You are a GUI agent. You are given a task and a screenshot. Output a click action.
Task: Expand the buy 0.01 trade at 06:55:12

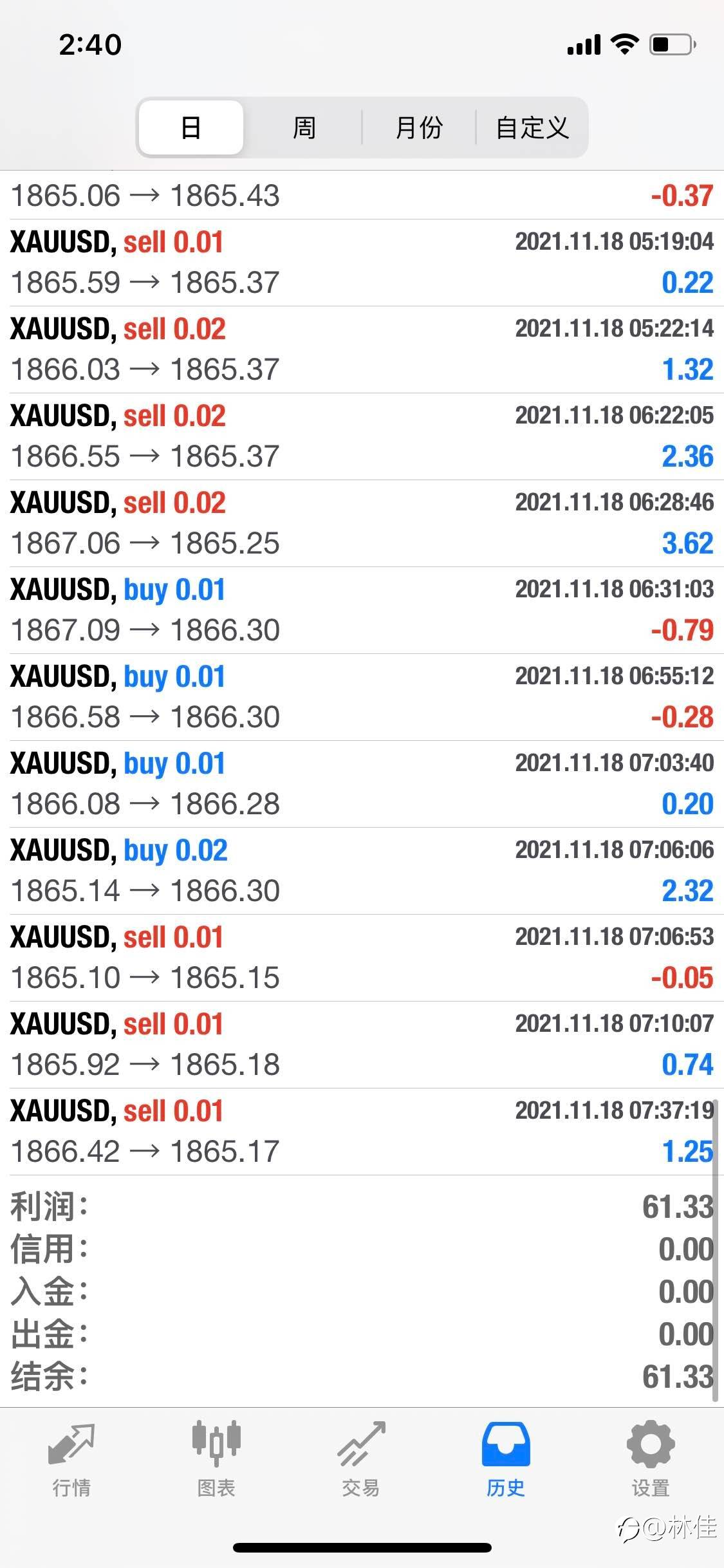362,697
